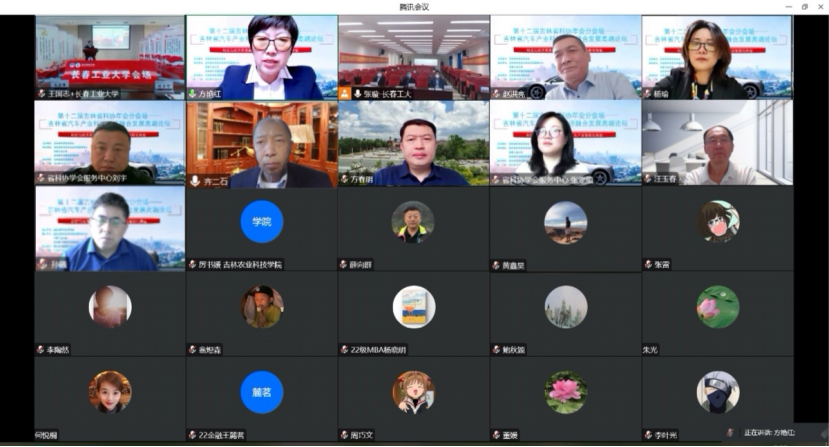The image size is (829, 447).
Task: Open the 吉林农业科技学院 participant tile
Action: point(261,228)
